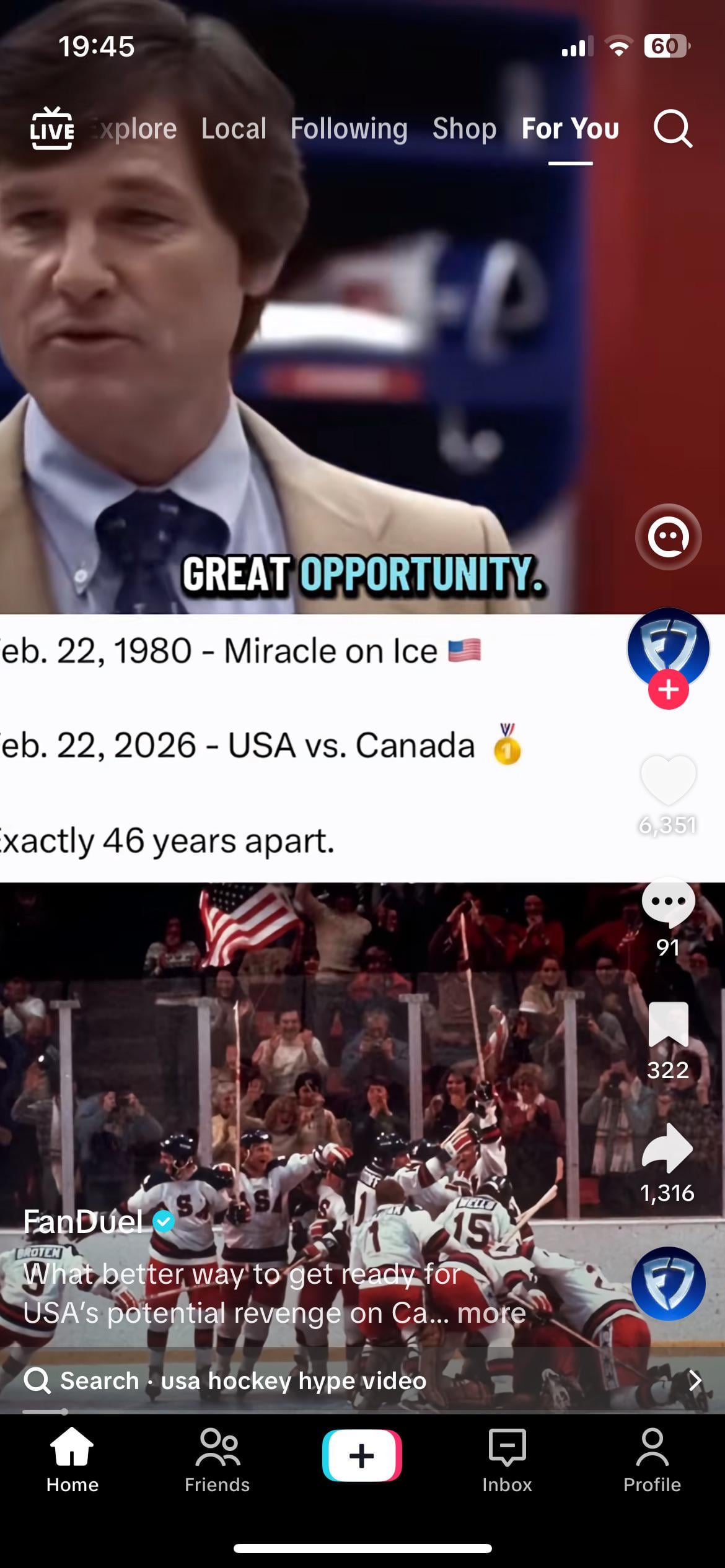Open FanDuel's profile avatar
Image resolution: width=725 pixels, height=1568 pixels.
[x=668, y=646]
